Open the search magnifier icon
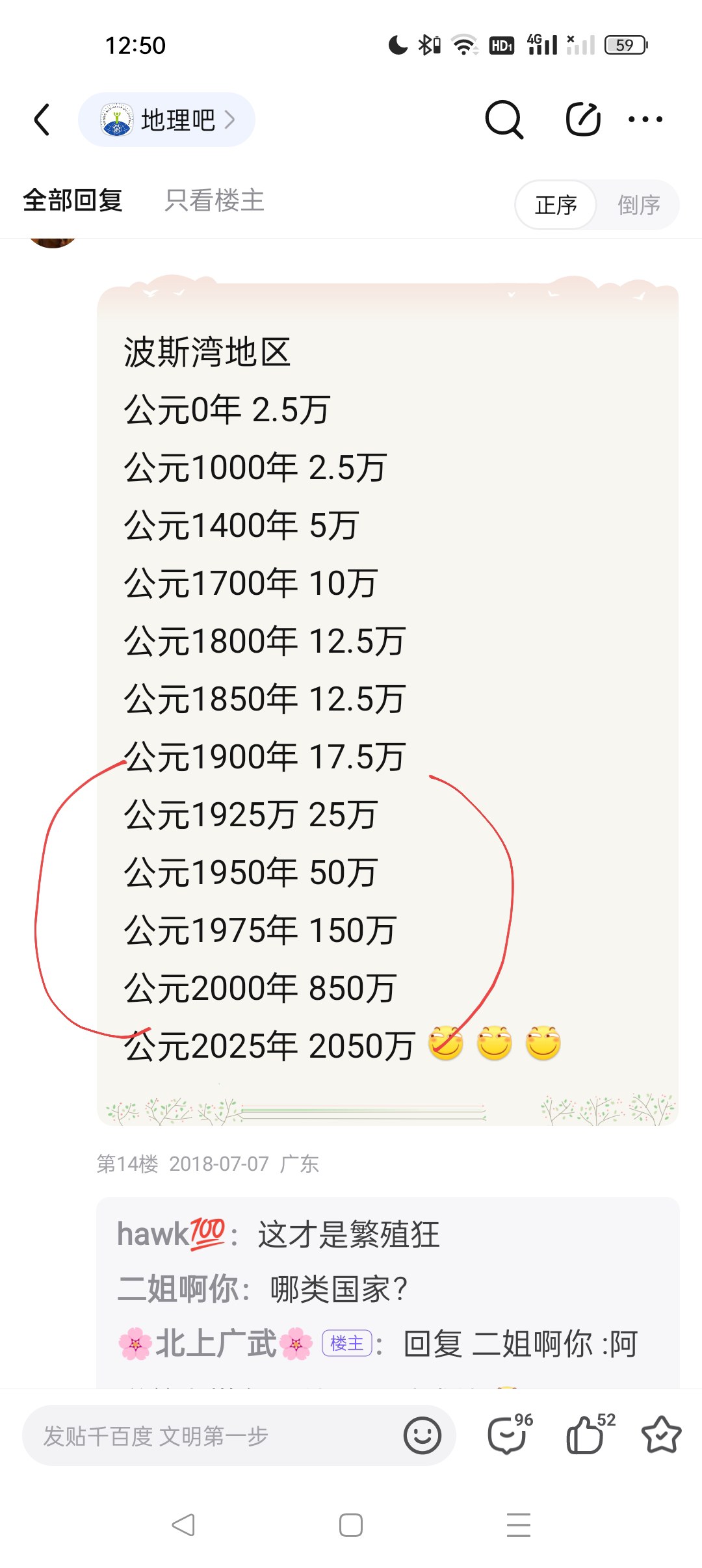The height and width of the screenshot is (1568, 702). [504, 120]
